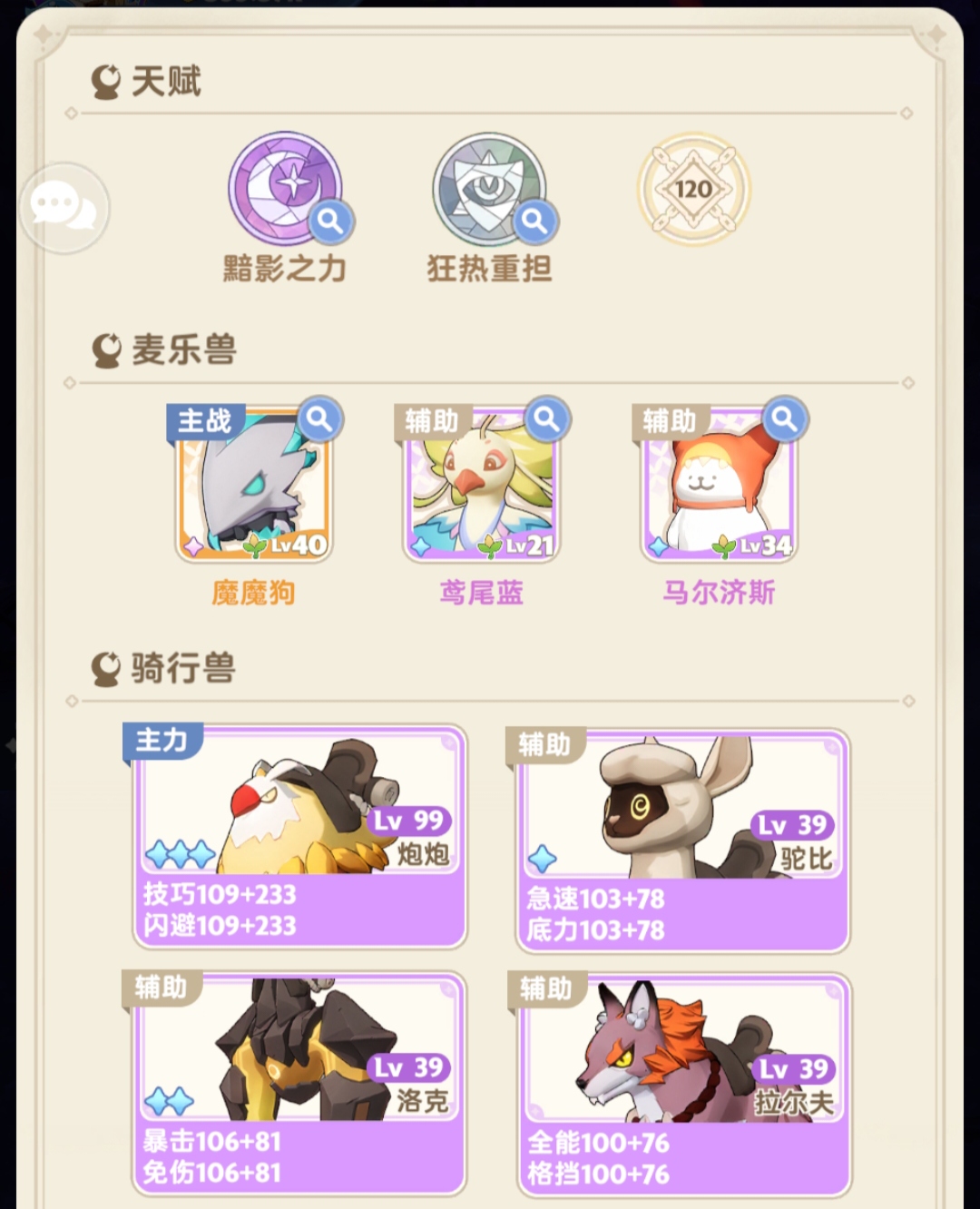Open support mount 驼比 card
The width and height of the screenshot is (980, 1209).
(x=682, y=840)
